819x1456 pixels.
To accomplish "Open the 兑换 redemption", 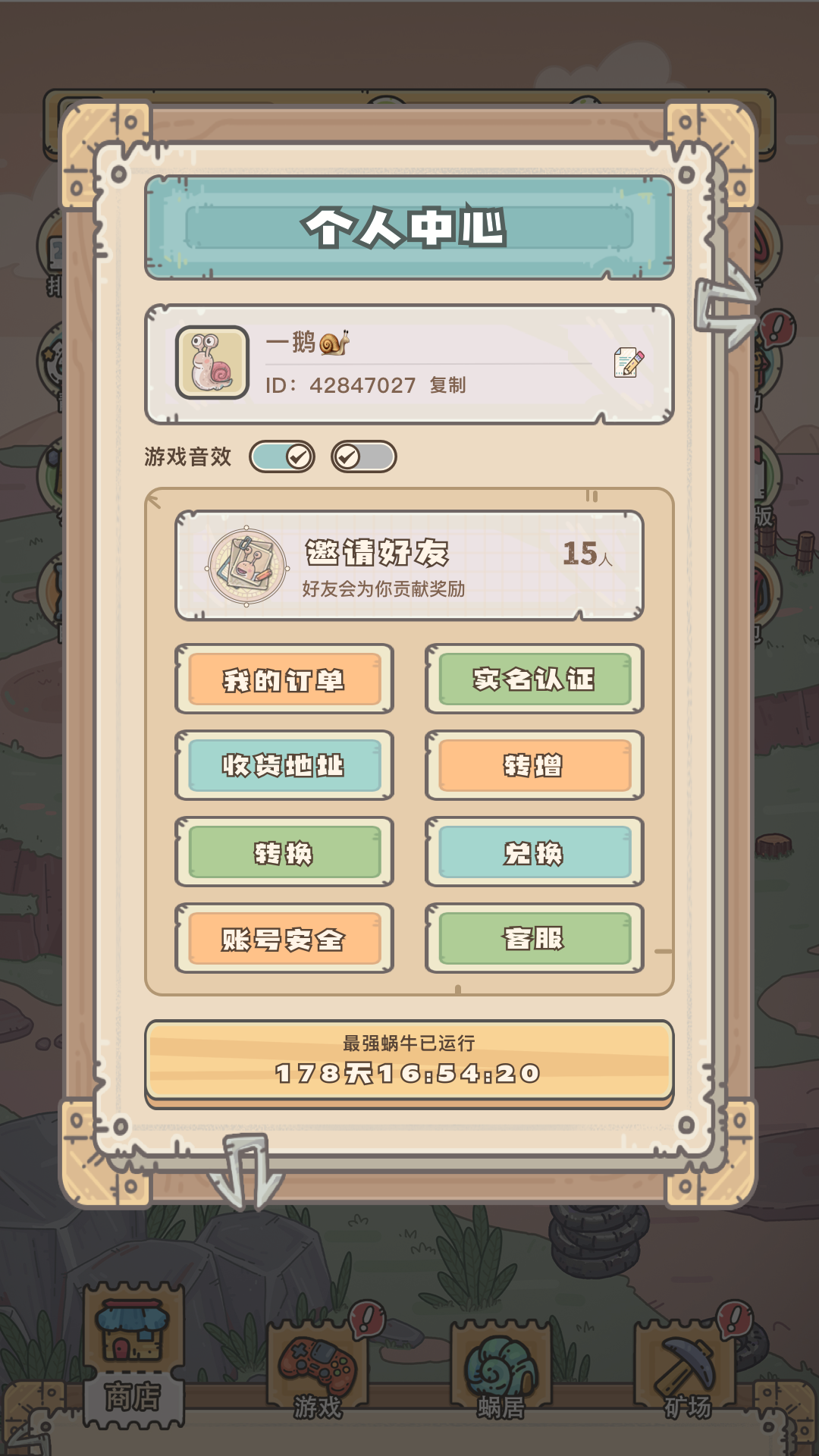I will click(x=535, y=852).
